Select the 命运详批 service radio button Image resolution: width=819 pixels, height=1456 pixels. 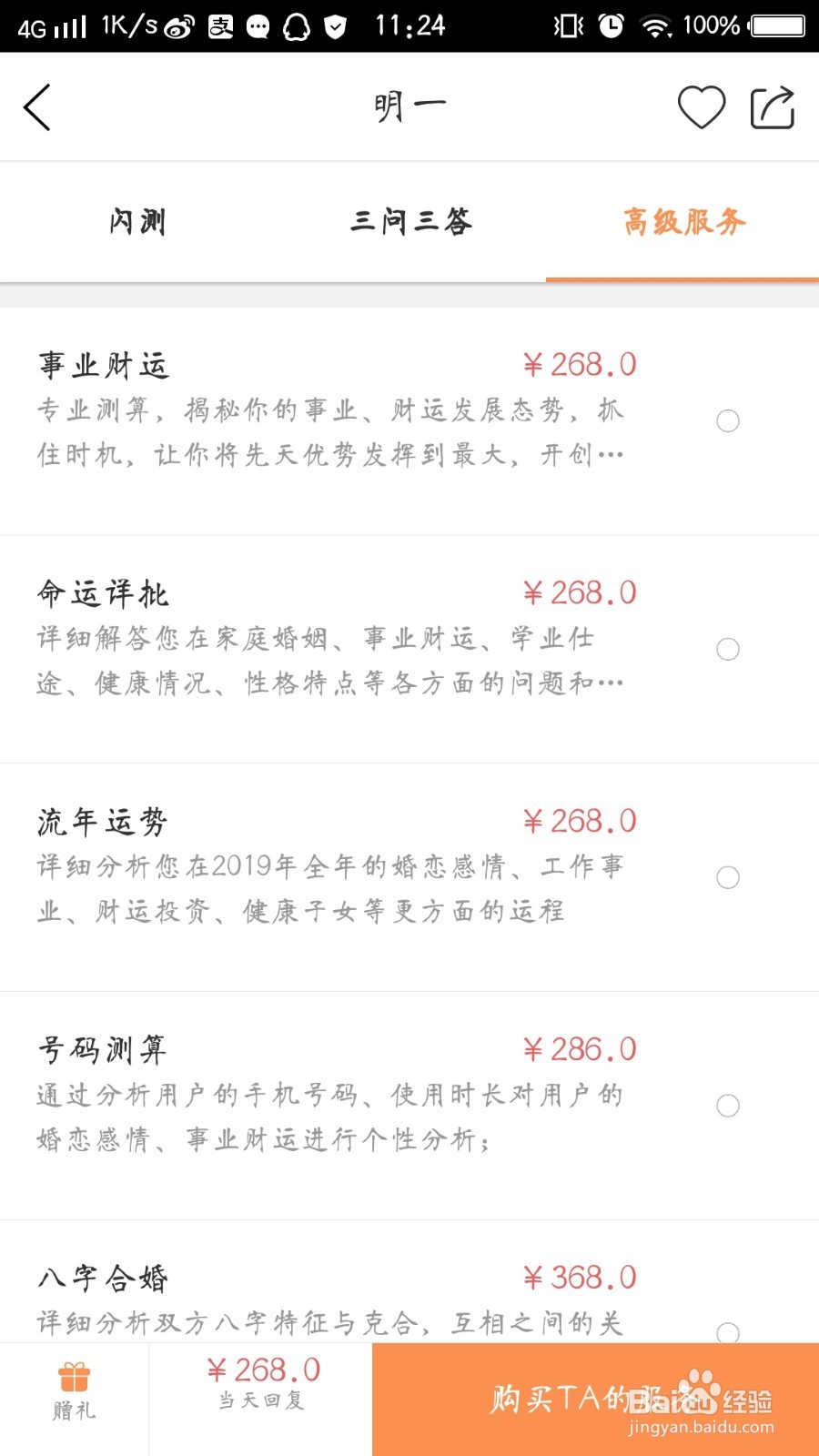tap(728, 649)
